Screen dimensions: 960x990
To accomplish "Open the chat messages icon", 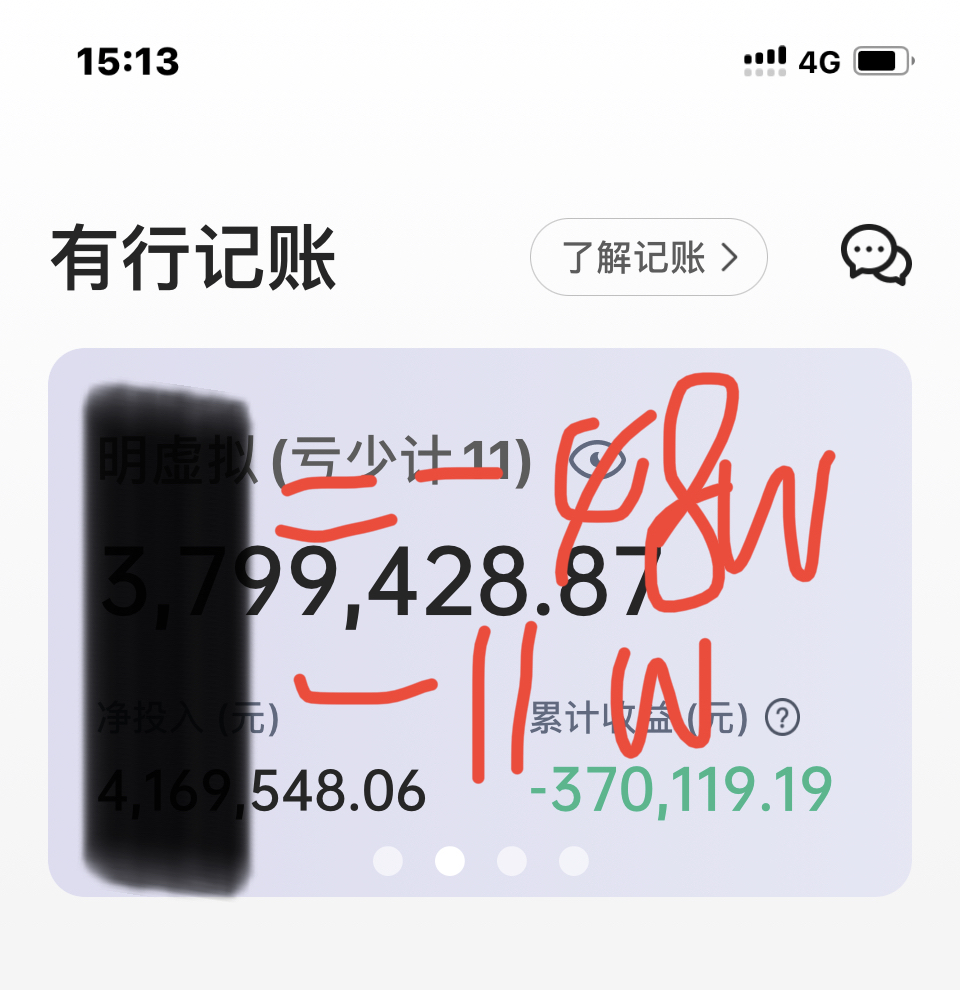I will pyautogui.click(x=876, y=256).
